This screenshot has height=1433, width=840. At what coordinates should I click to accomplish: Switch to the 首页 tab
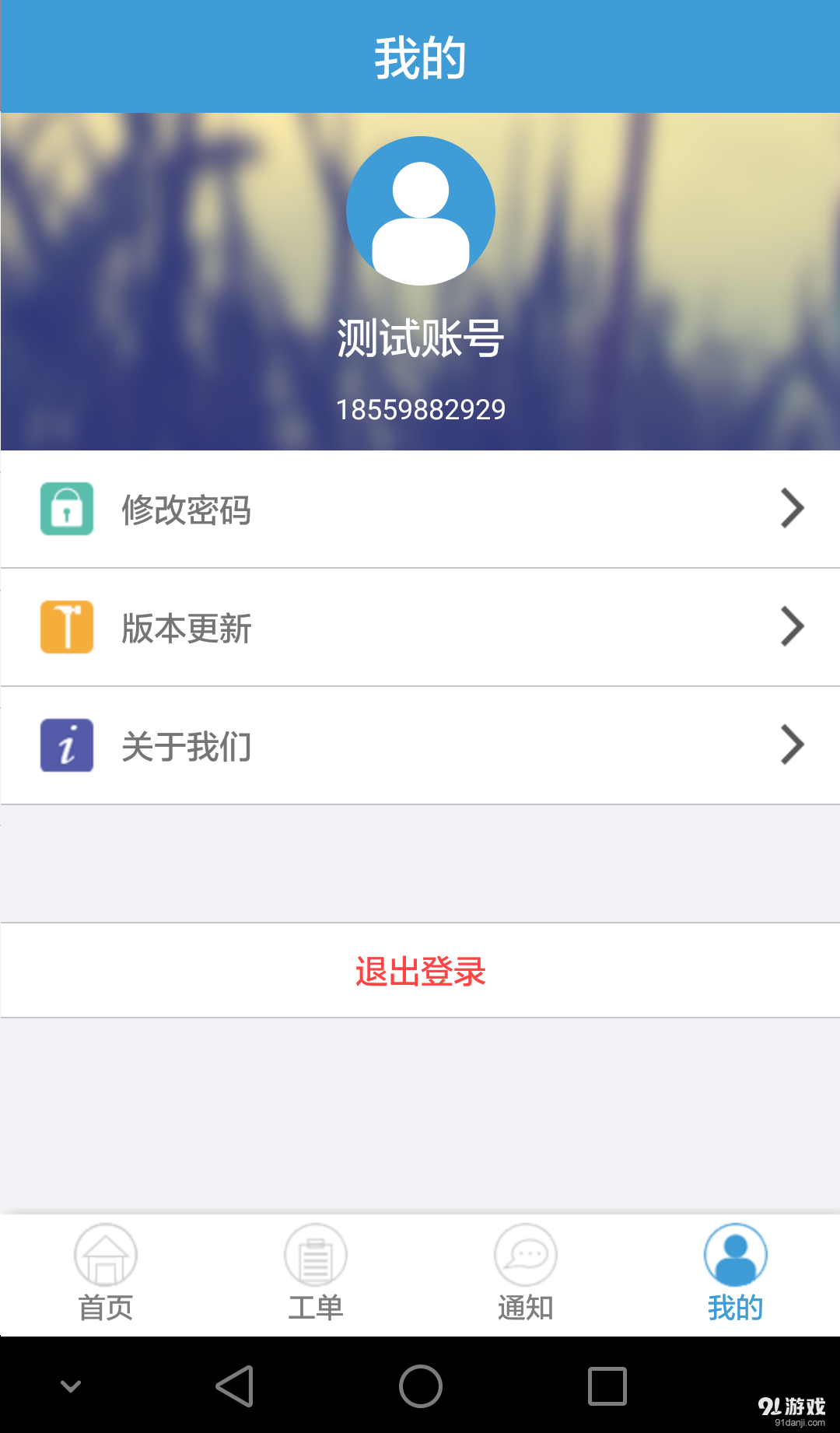click(105, 1274)
